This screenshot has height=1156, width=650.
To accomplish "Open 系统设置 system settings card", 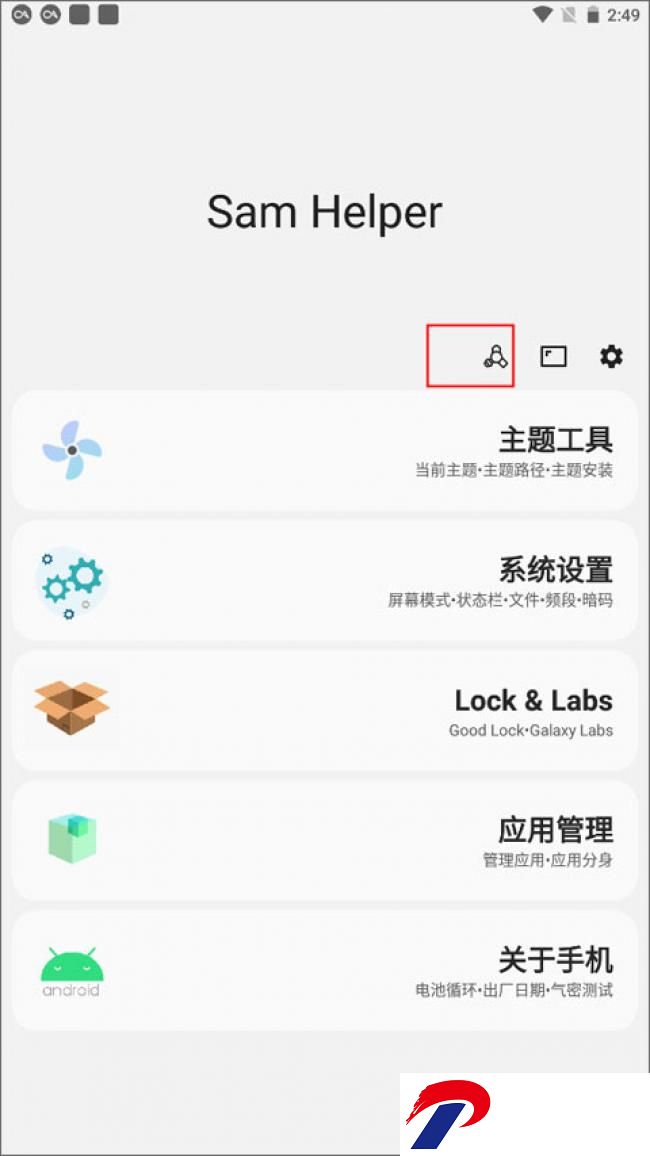I will pyautogui.click(x=325, y=581).
